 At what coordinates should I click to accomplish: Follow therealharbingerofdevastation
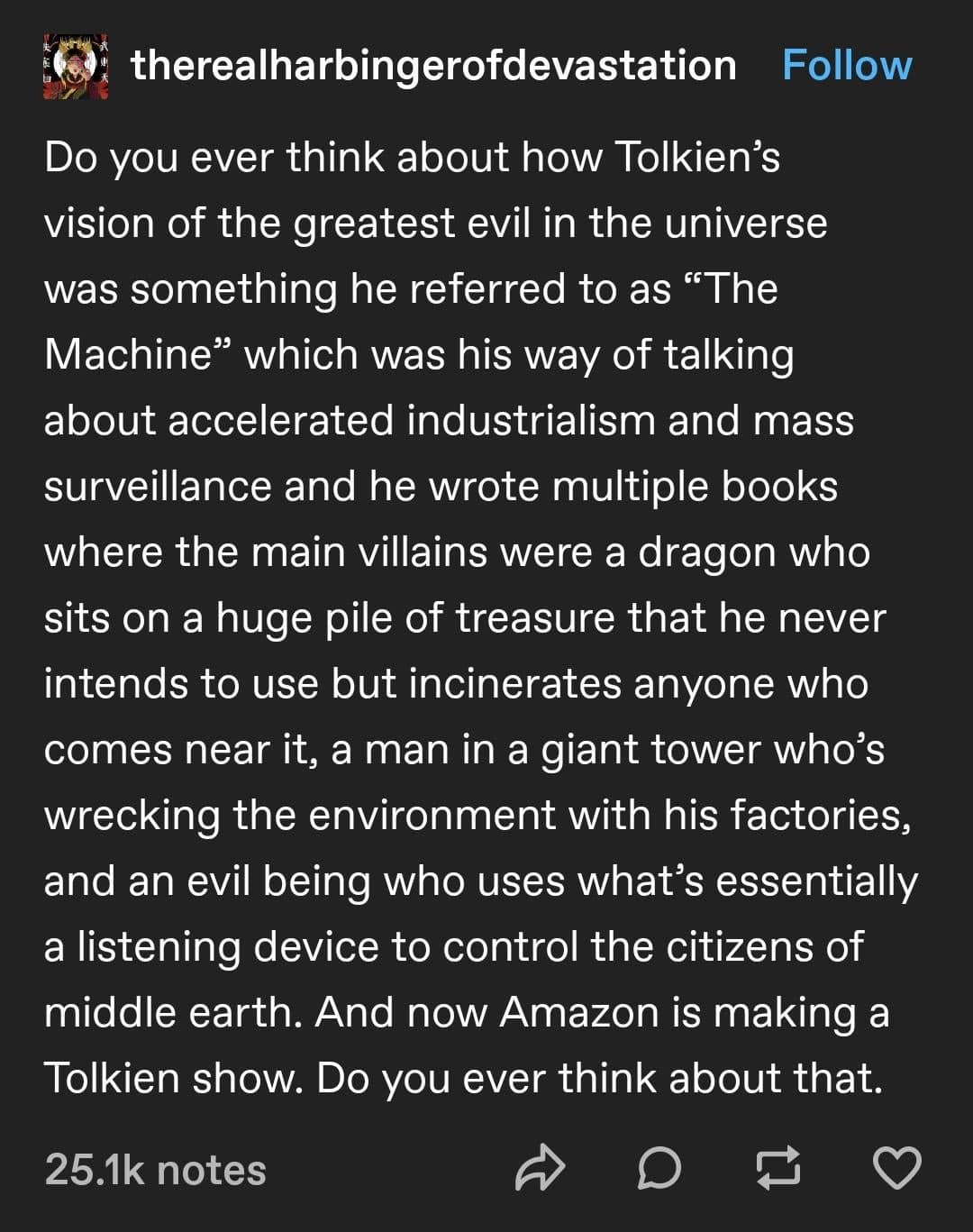[x=846, y=66]
